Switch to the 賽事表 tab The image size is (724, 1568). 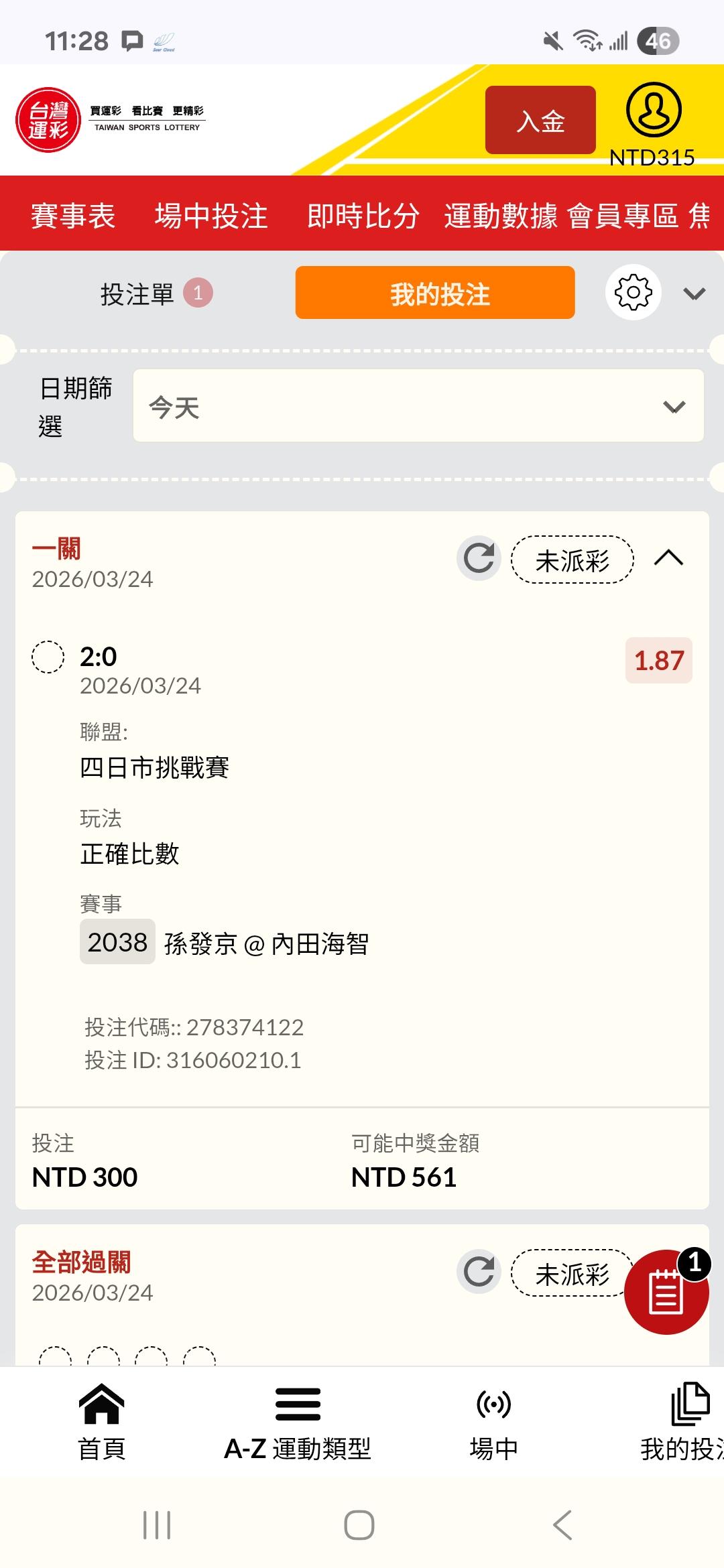click(73, 216)
